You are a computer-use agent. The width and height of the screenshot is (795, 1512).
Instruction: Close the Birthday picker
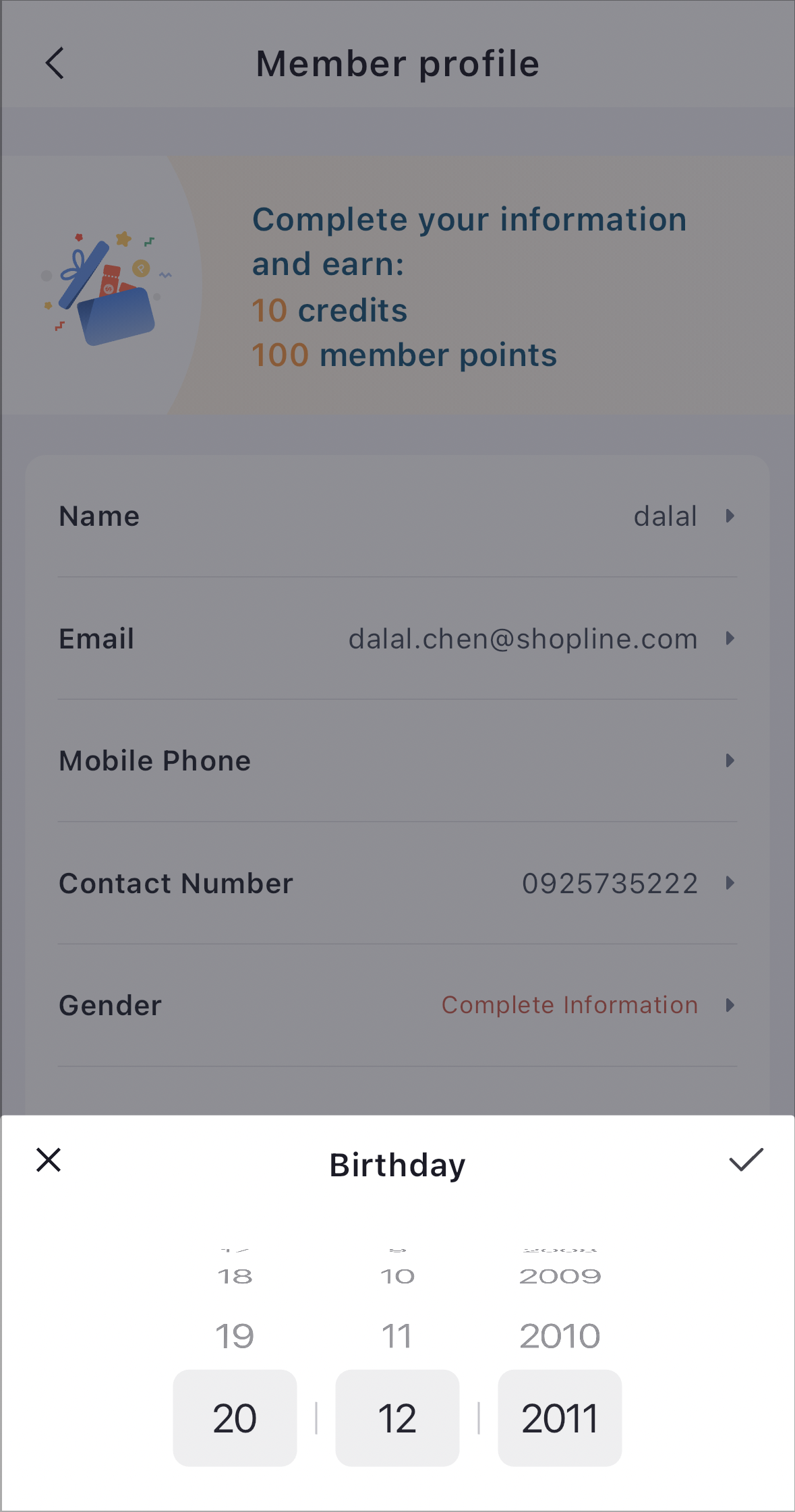49,1160
